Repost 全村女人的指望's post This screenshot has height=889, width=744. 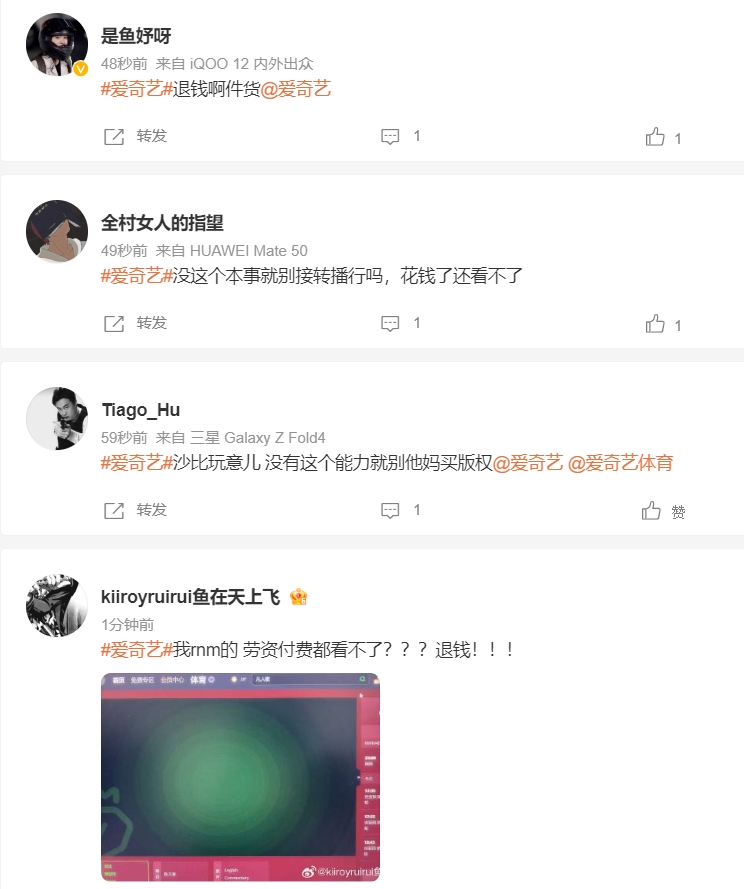[135, 323]
